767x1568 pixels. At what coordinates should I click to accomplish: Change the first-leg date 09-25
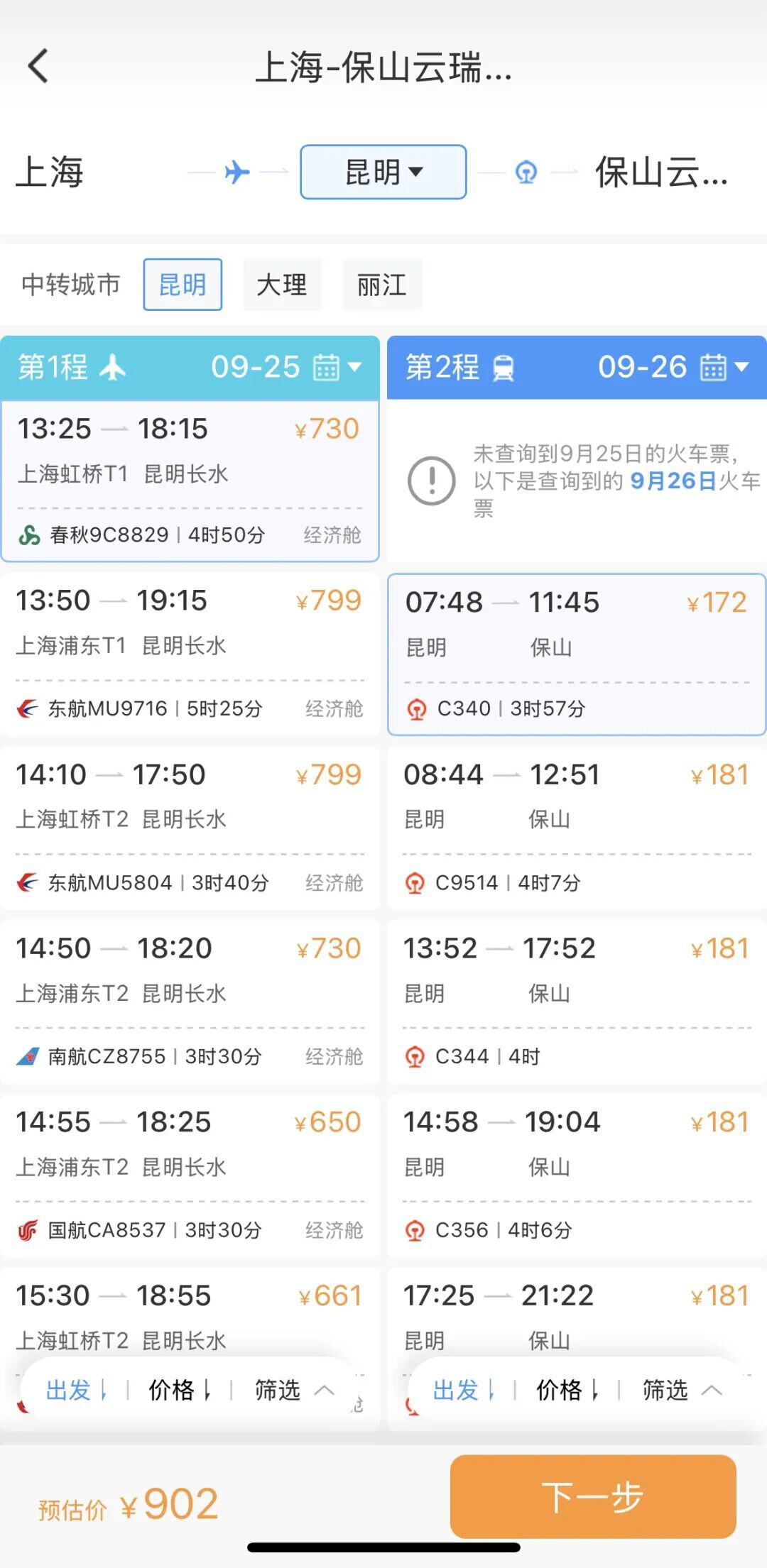point(286,367)
